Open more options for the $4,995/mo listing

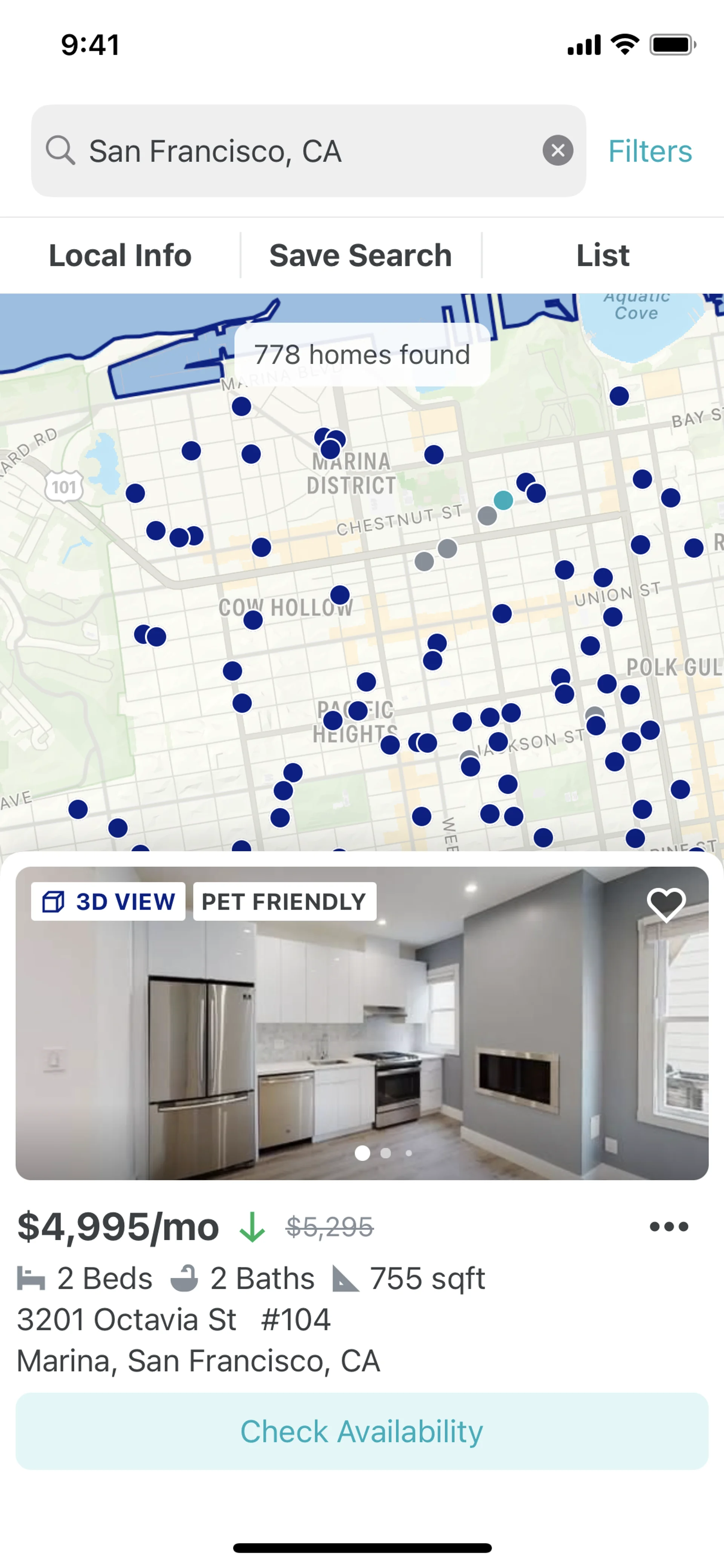point(668,1227)
